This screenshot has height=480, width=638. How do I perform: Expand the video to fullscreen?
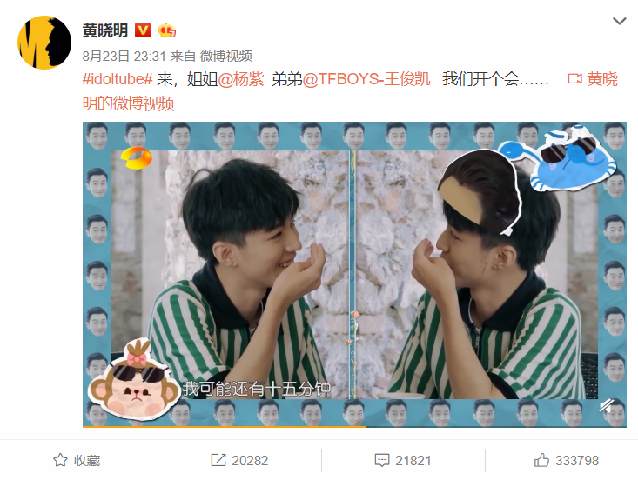pos(606,407)
